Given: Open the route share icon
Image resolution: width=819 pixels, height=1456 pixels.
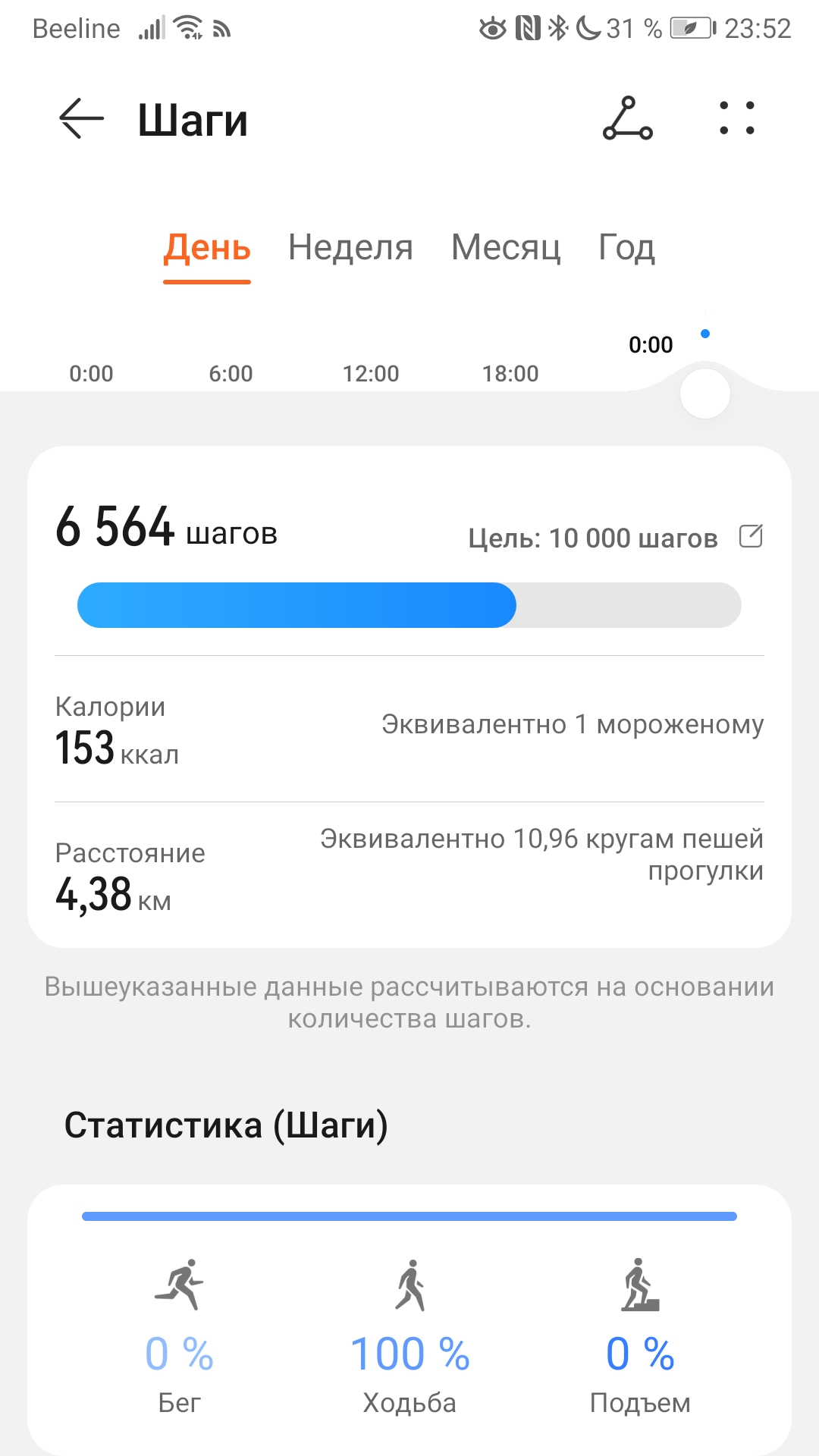Looking at the screenshot, I should pyautogui.click(x=627, y=119).
